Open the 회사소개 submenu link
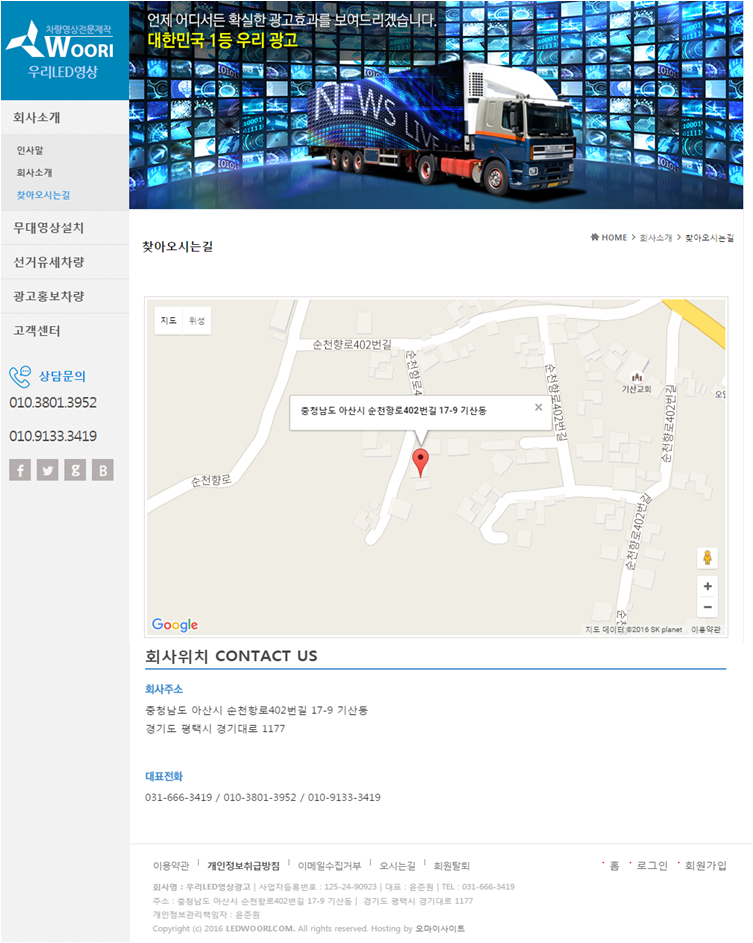This screenshot has height=943, width=753. click(34, 172)
